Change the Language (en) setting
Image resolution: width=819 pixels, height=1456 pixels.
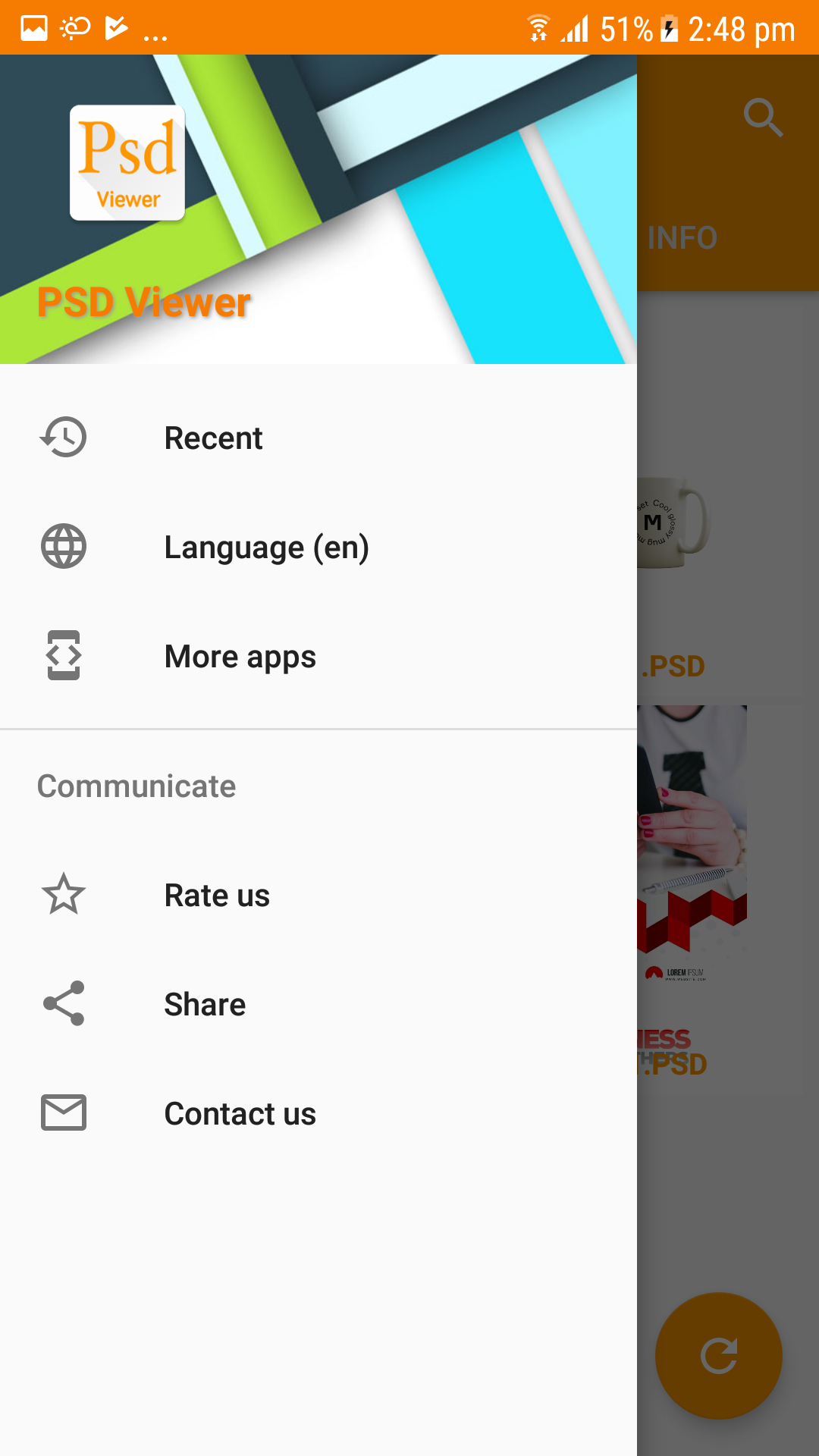[x=266, y=548]
